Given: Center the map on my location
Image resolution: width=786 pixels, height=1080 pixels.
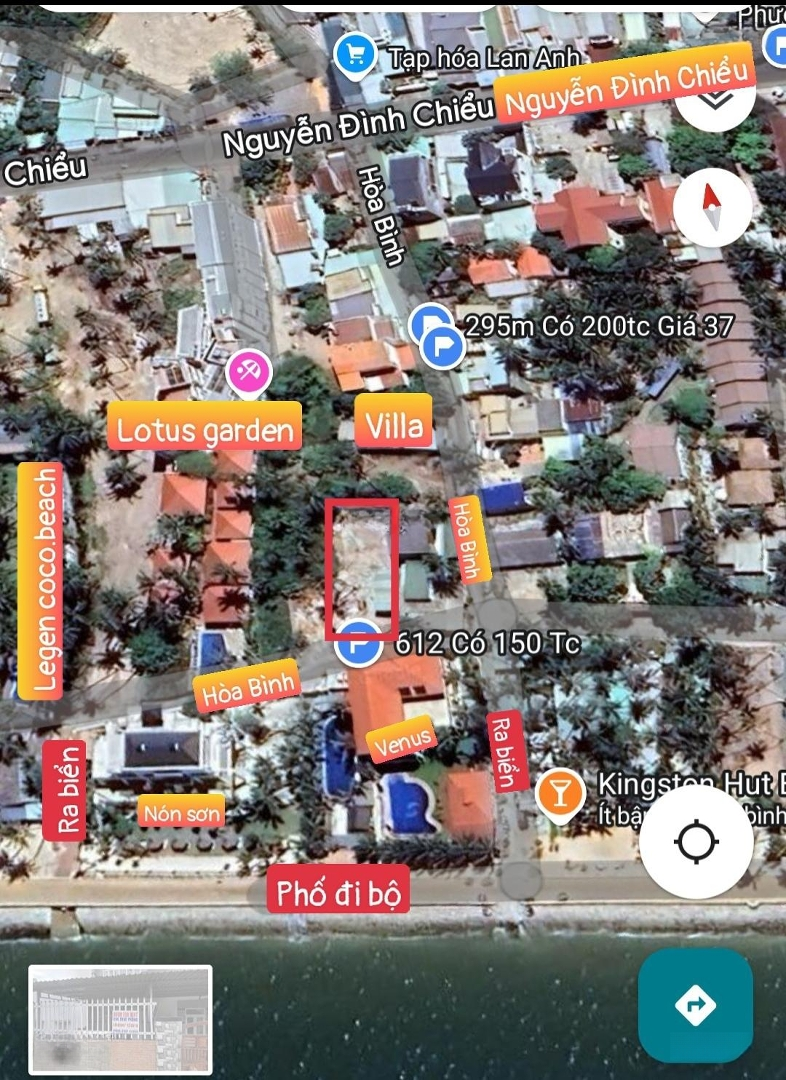Looking at the screenshot, I should click(x=696, y=842).
